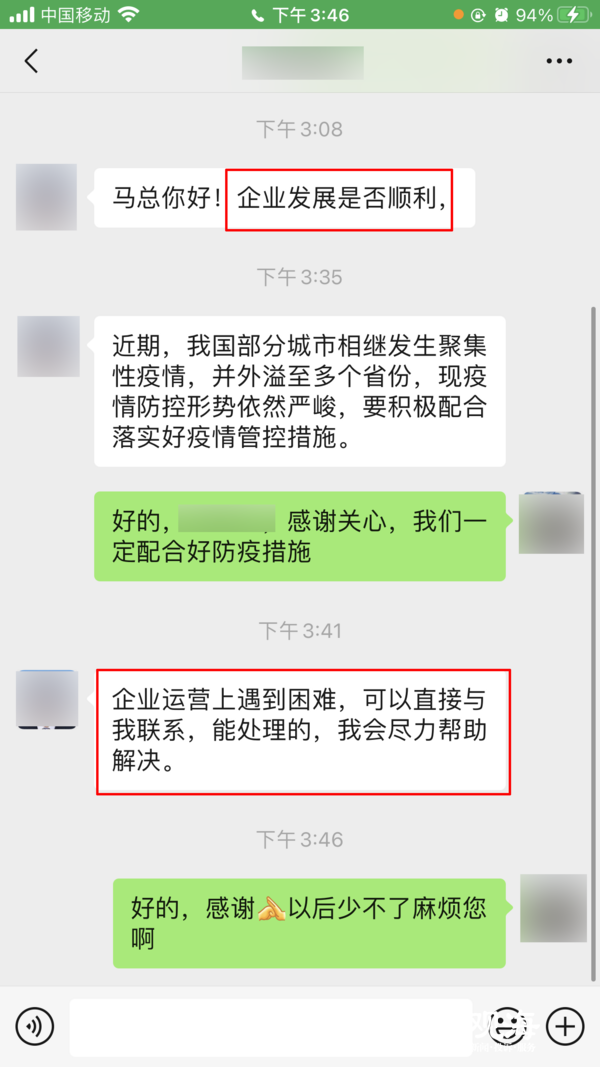Go back to the chat list
Viewport: 600px width, 1067px height.
tap(31, 61)
